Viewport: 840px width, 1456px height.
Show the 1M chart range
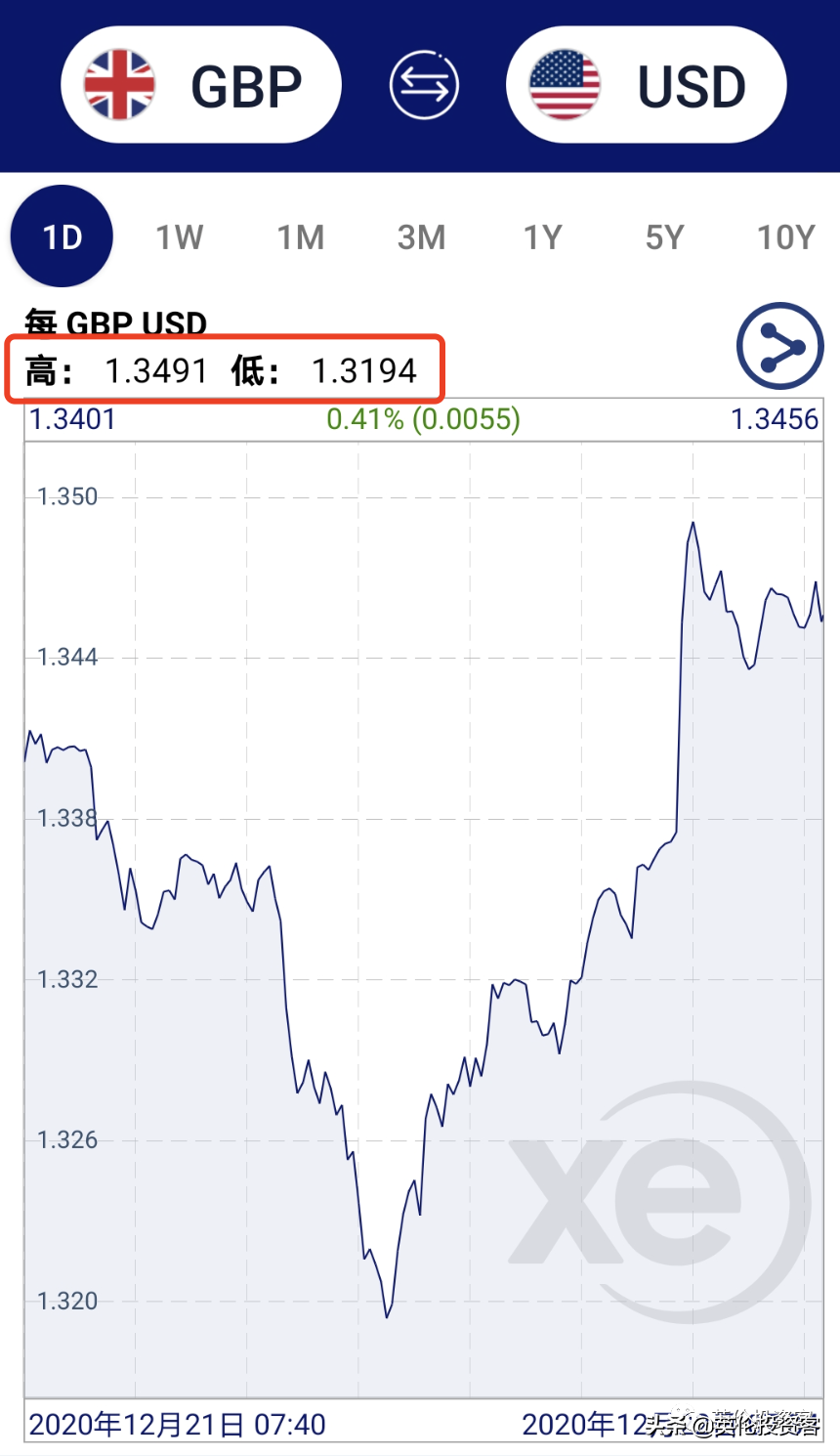coord(301,236)
